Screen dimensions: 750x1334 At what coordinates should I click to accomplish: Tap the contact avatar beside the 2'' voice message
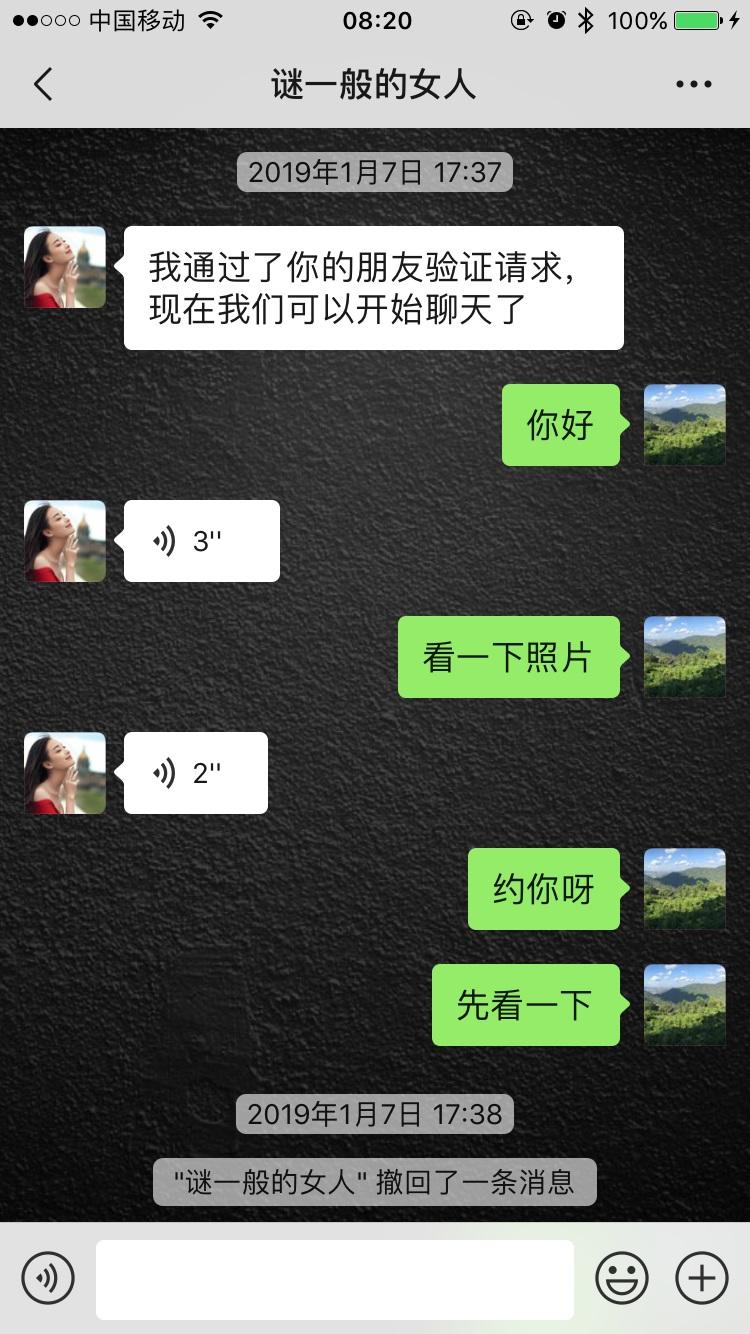(x=64, y=772)
